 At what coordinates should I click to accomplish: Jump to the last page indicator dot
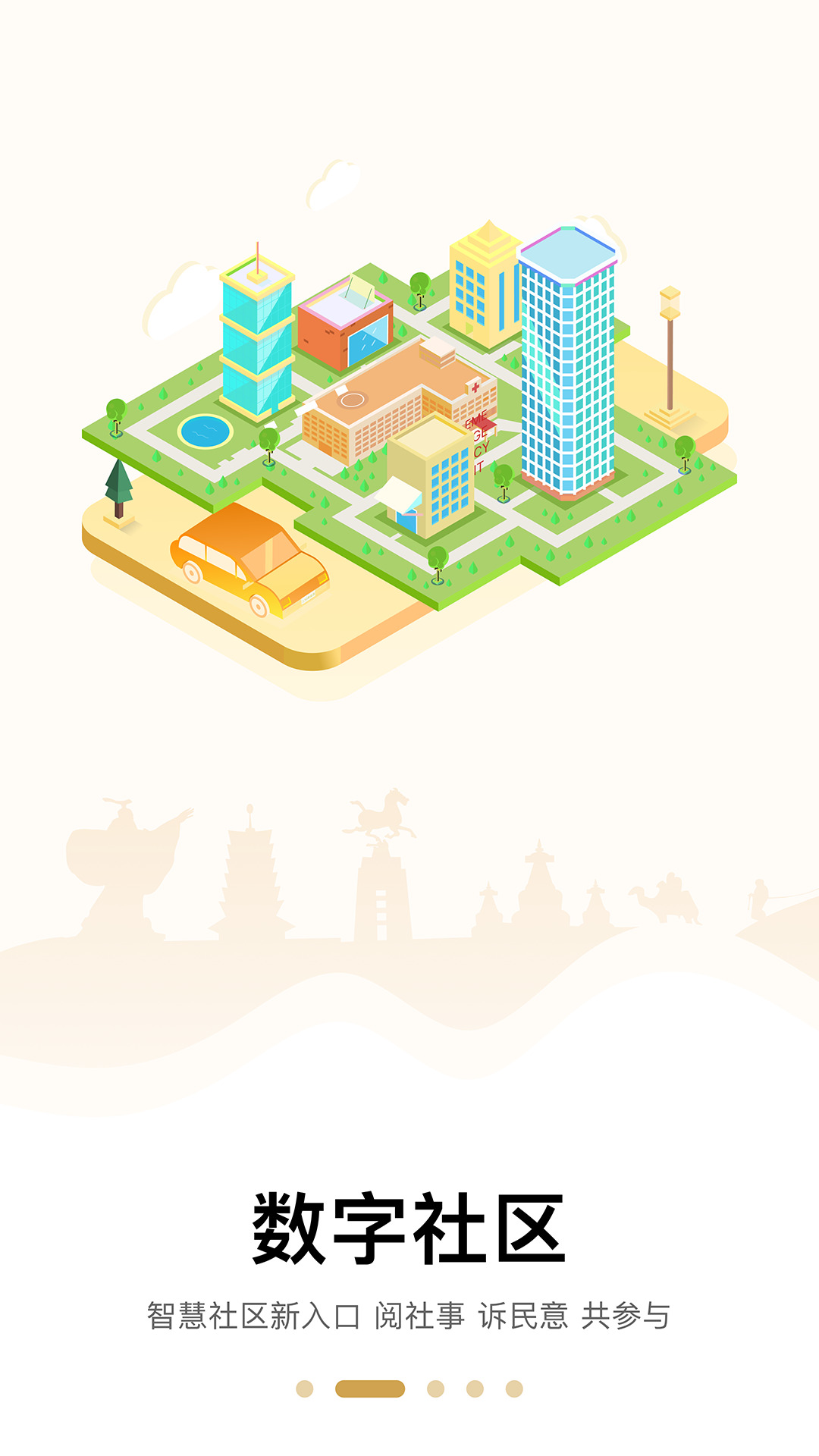(x=514, y=1389)
